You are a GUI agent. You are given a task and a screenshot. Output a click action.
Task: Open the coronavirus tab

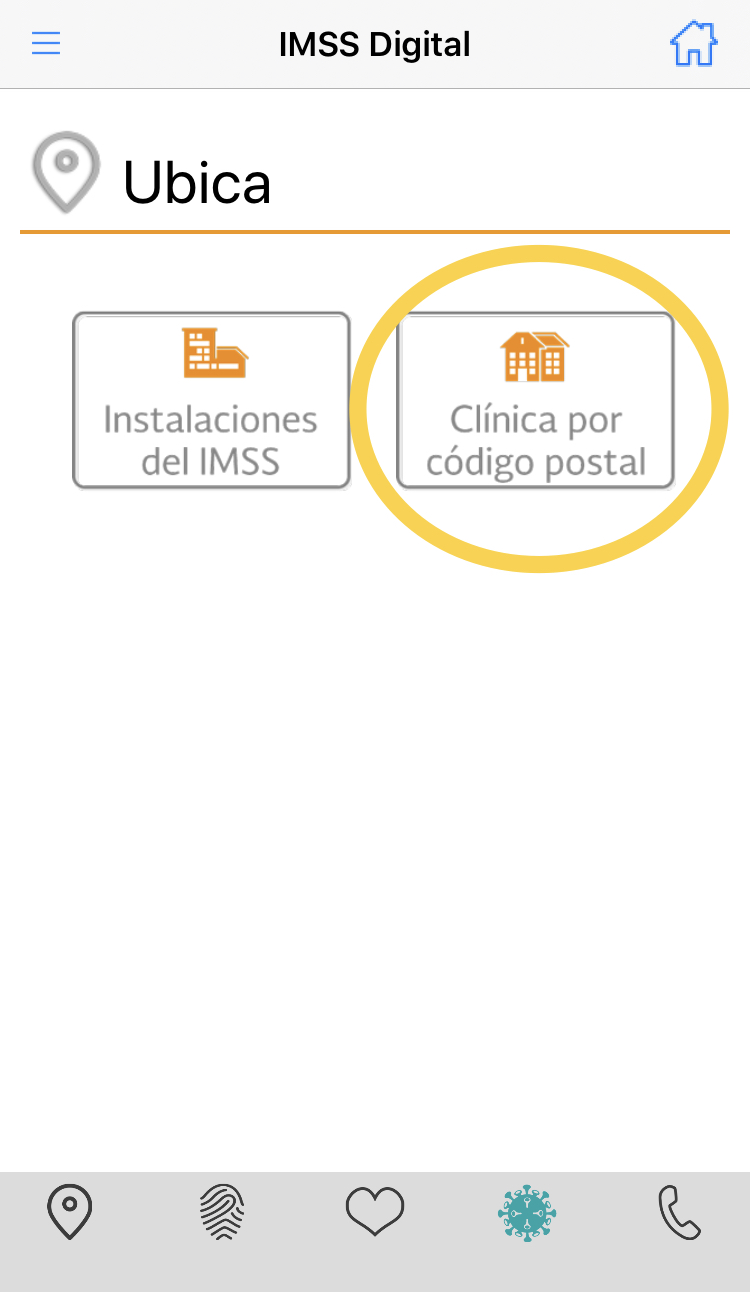point(527,1213)
